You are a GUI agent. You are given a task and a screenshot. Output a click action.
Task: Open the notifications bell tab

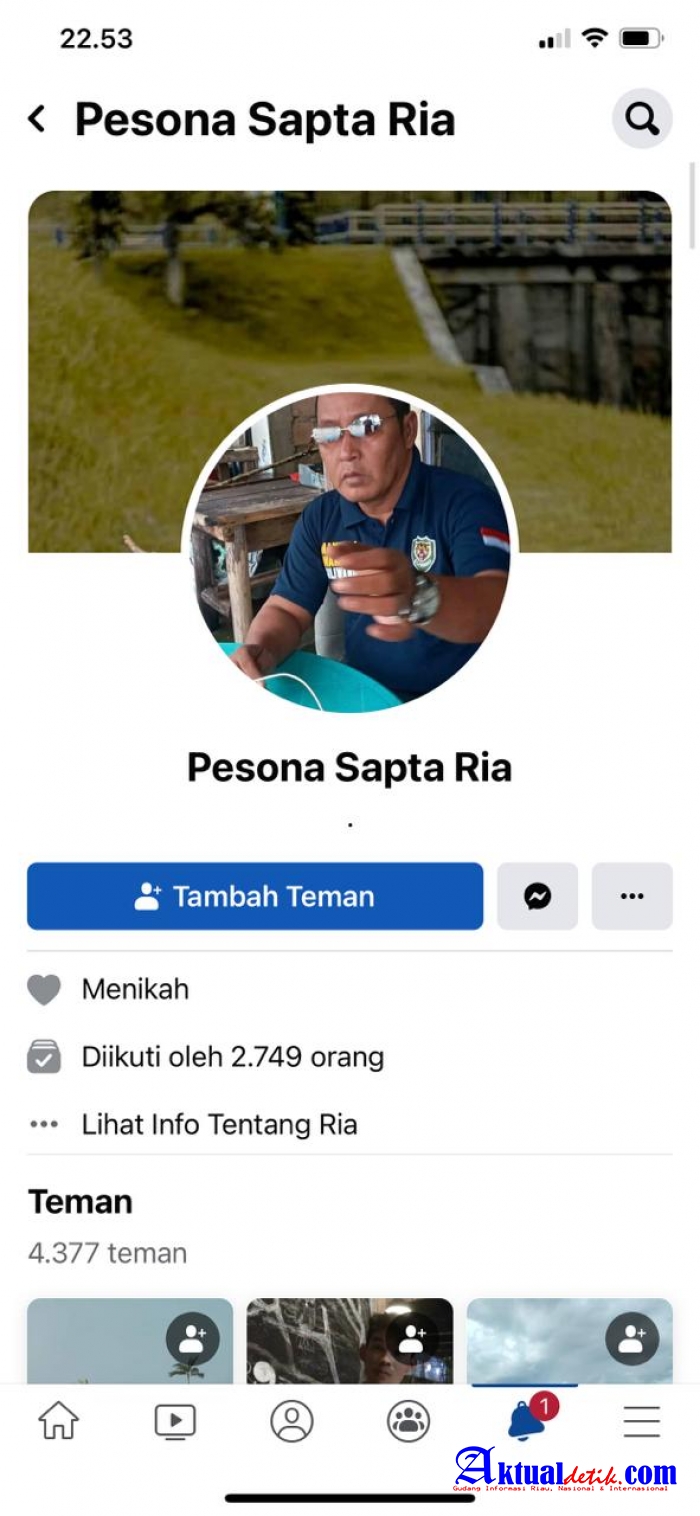527,1420
